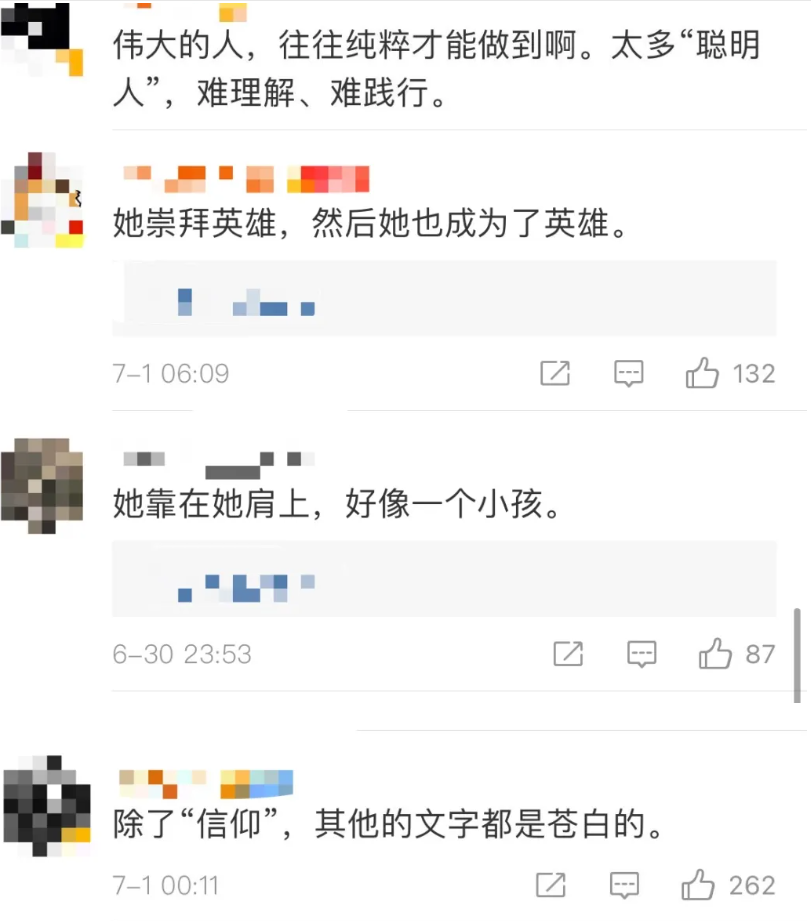Open replies under 她崇拜英雄 comment
Screen dimensions: 811x921
(444, 298)
